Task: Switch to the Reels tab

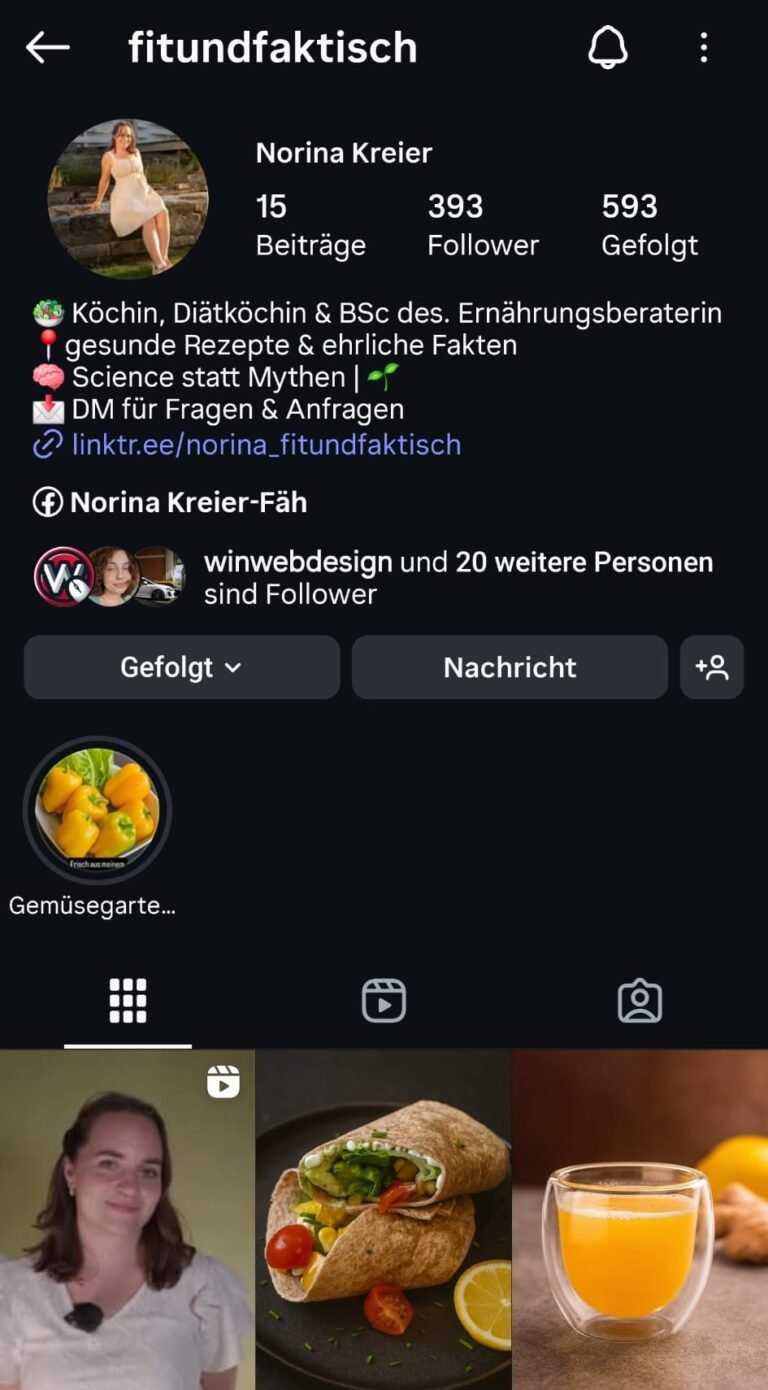Action: [x=384, y=1001]
